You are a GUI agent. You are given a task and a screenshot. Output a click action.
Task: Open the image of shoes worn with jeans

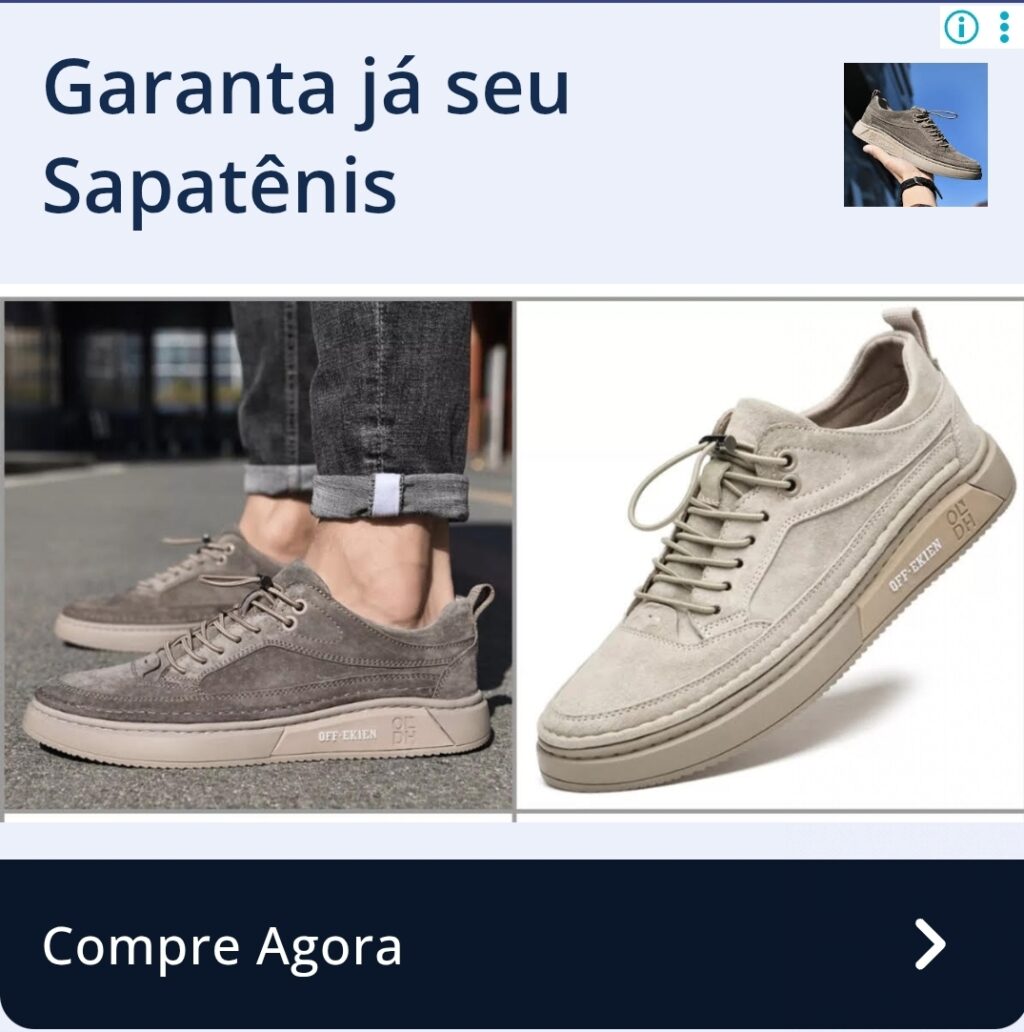point(258,555)
